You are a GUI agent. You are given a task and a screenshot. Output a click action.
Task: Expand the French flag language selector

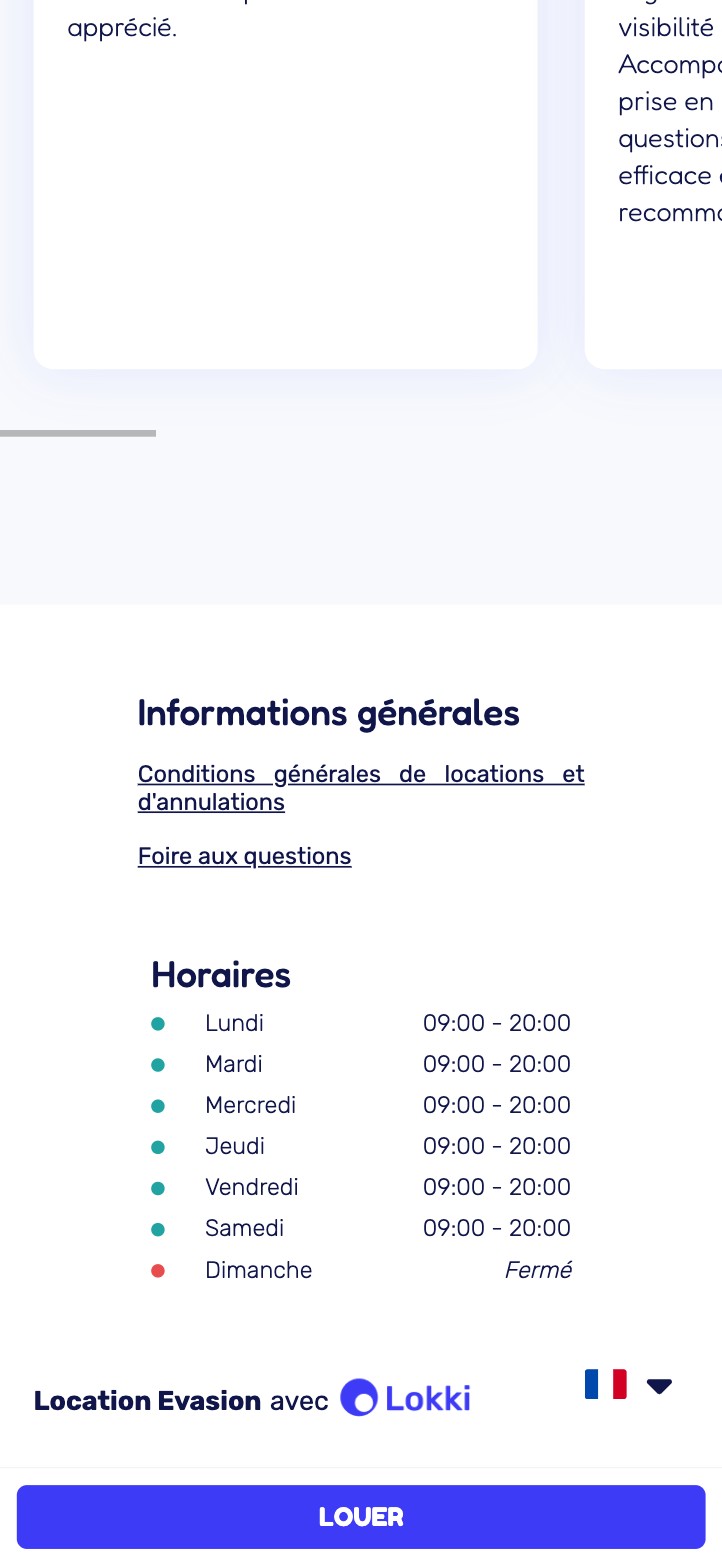(x=628, y=1385)
